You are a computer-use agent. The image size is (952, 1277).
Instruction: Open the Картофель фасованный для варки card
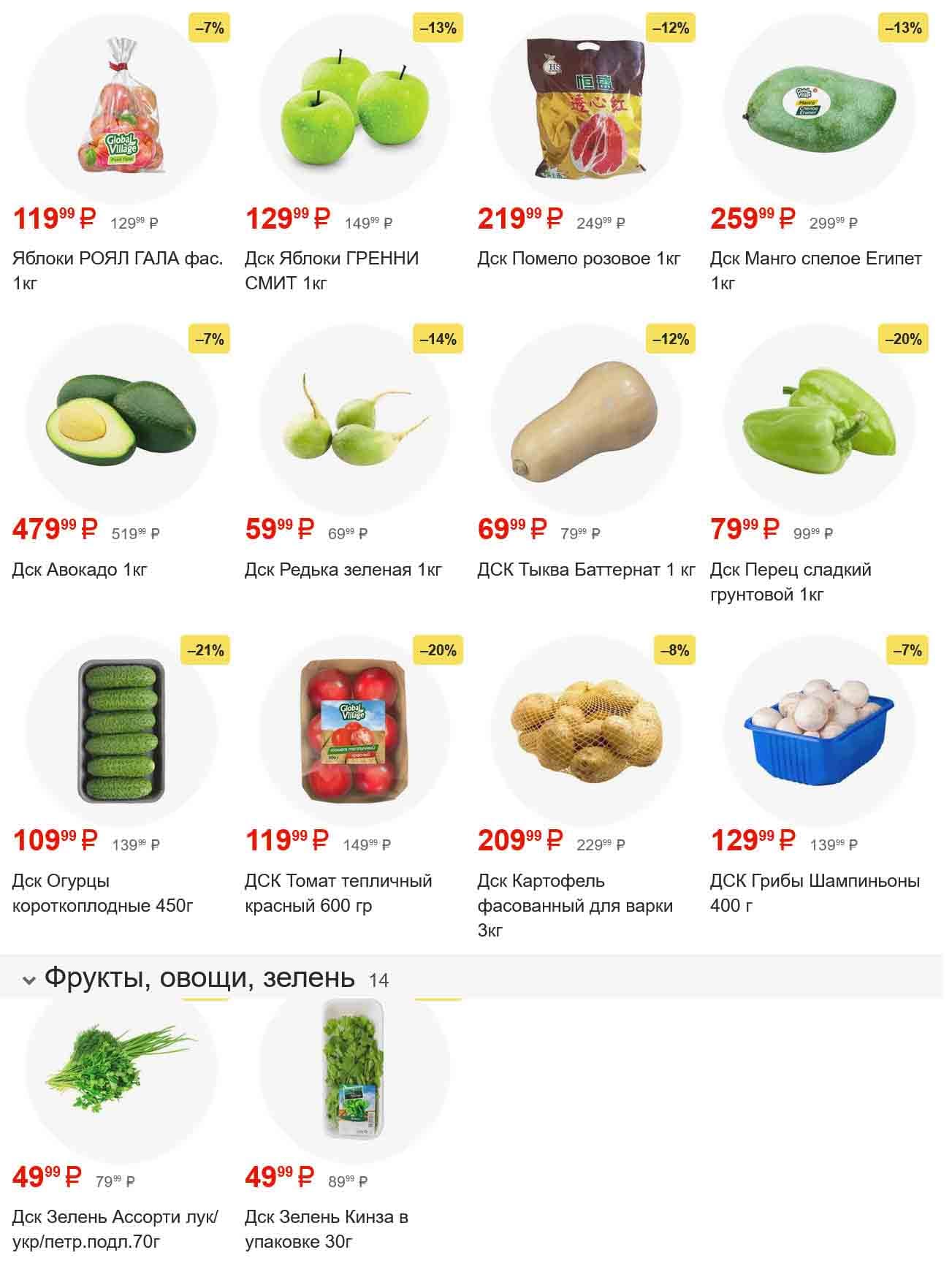tap(587, 732)
